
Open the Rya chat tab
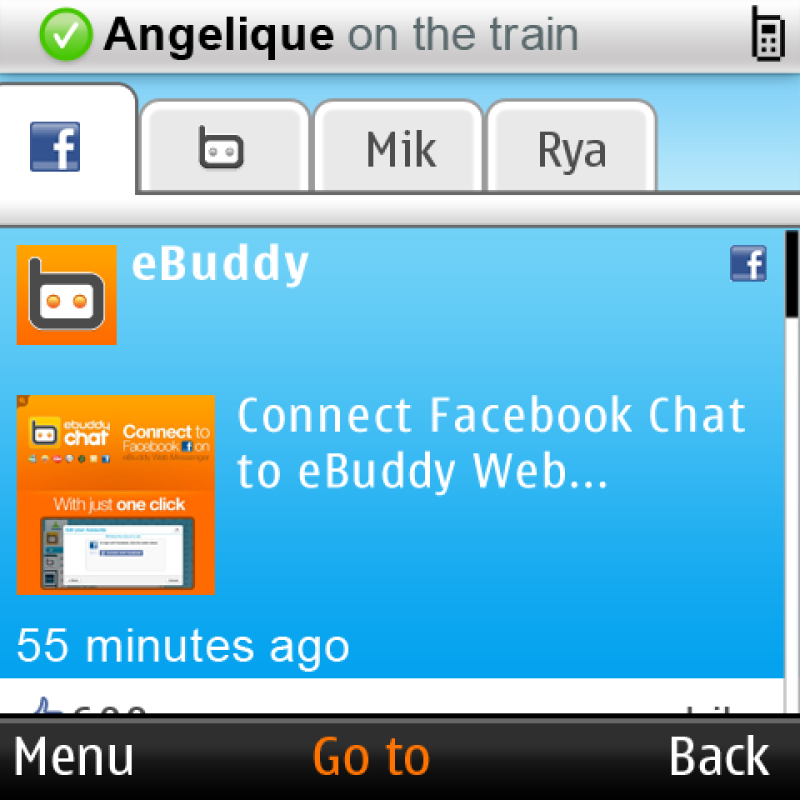tap(572, 150)
